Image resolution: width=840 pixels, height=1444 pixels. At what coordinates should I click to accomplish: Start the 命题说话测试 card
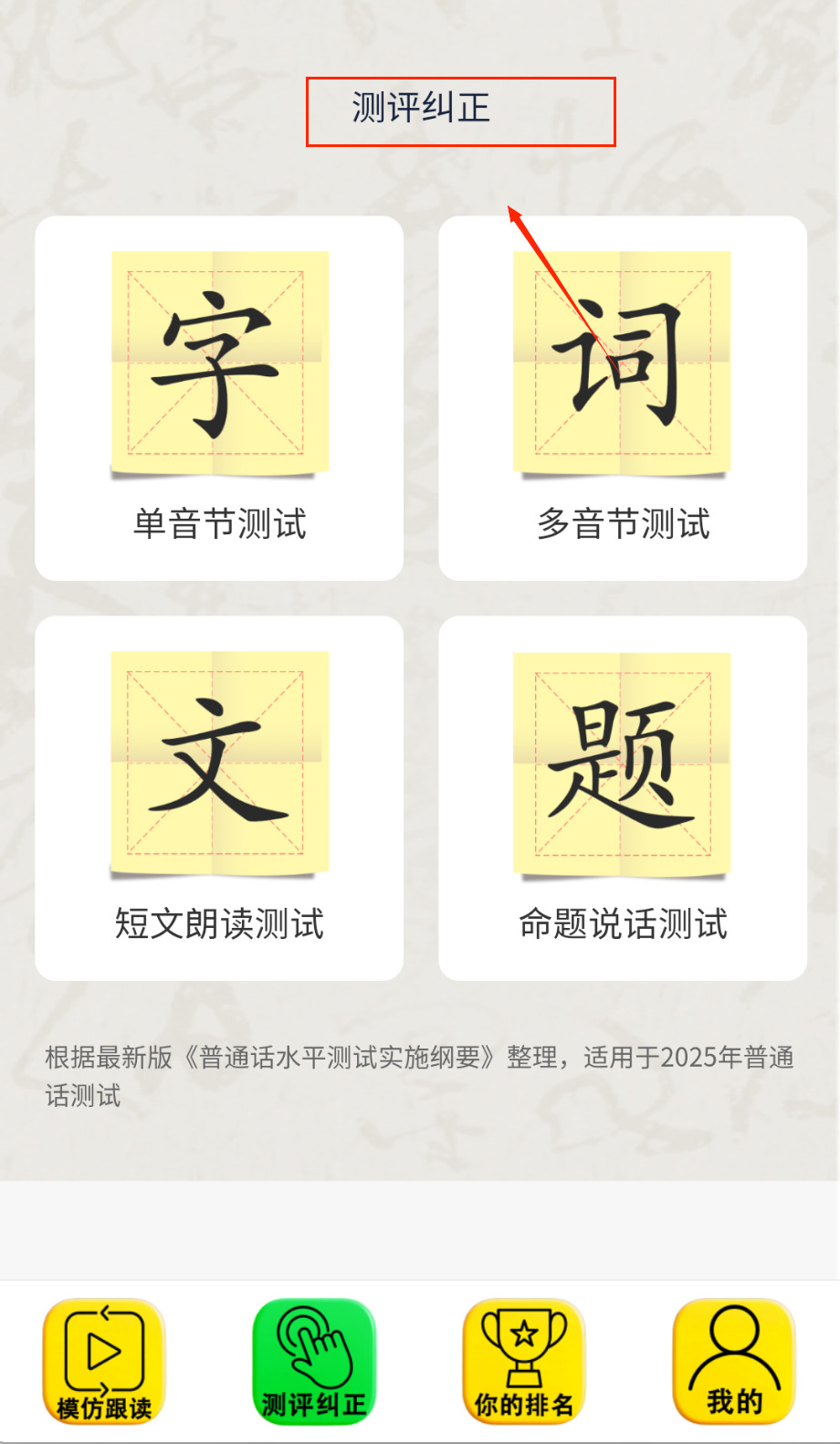[x=623, y=798]
